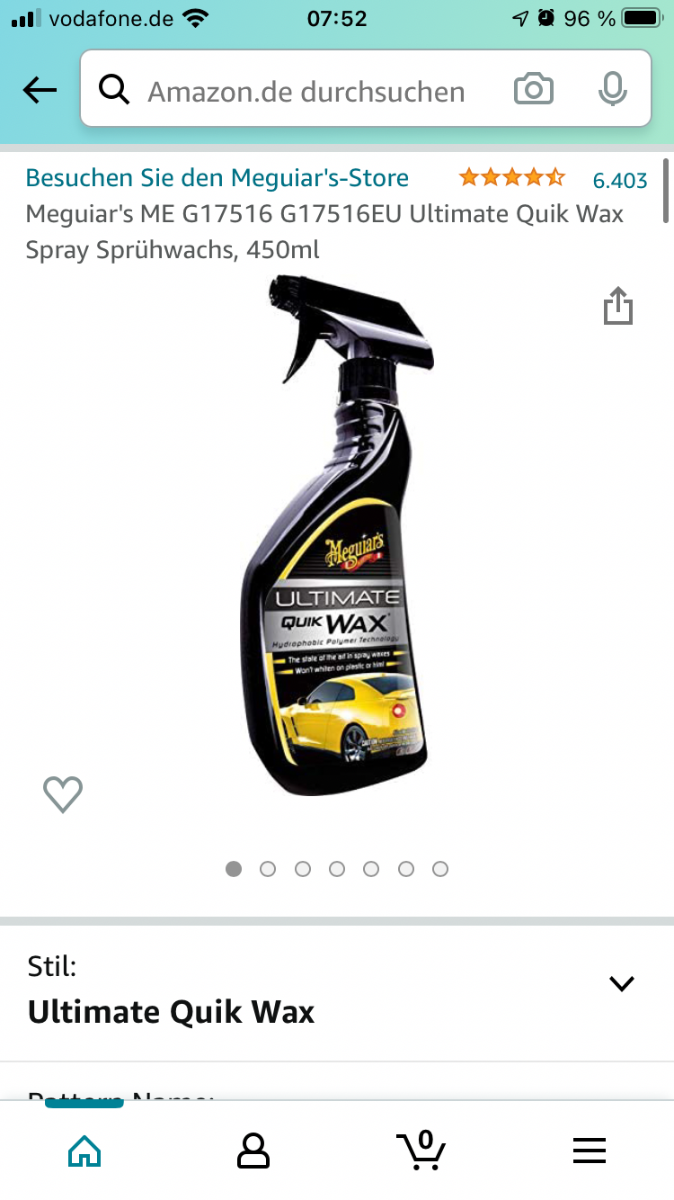674x1200 pixels.
Task: View the 6.403 star ratings
Action: pyautogui.click(x=619, y=180)
